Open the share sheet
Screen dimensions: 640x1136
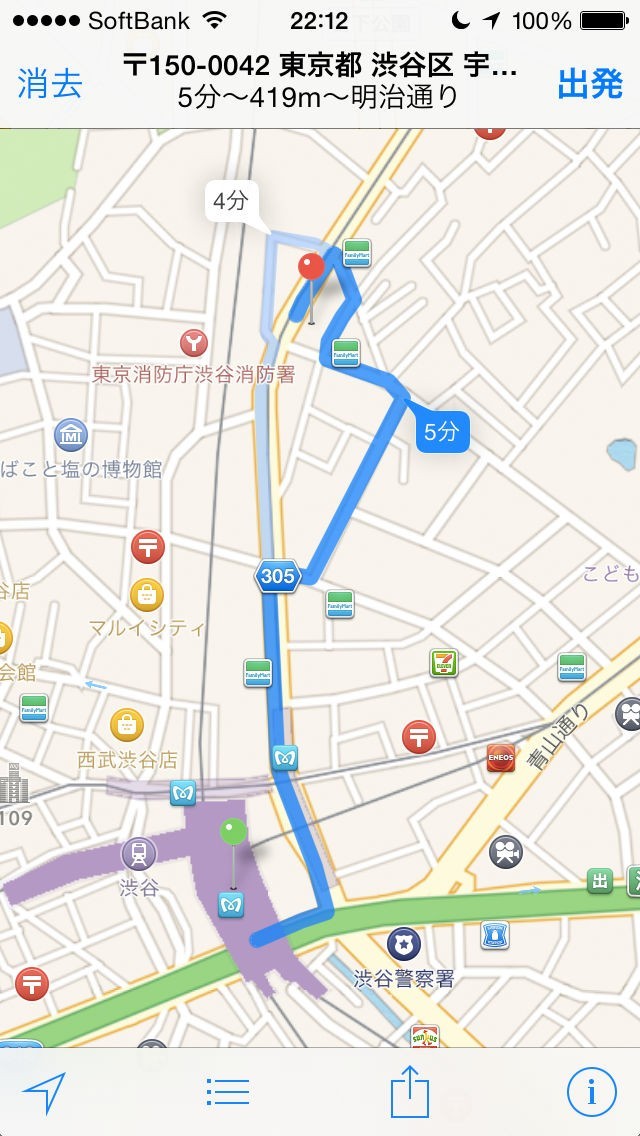click(410, 1090)
